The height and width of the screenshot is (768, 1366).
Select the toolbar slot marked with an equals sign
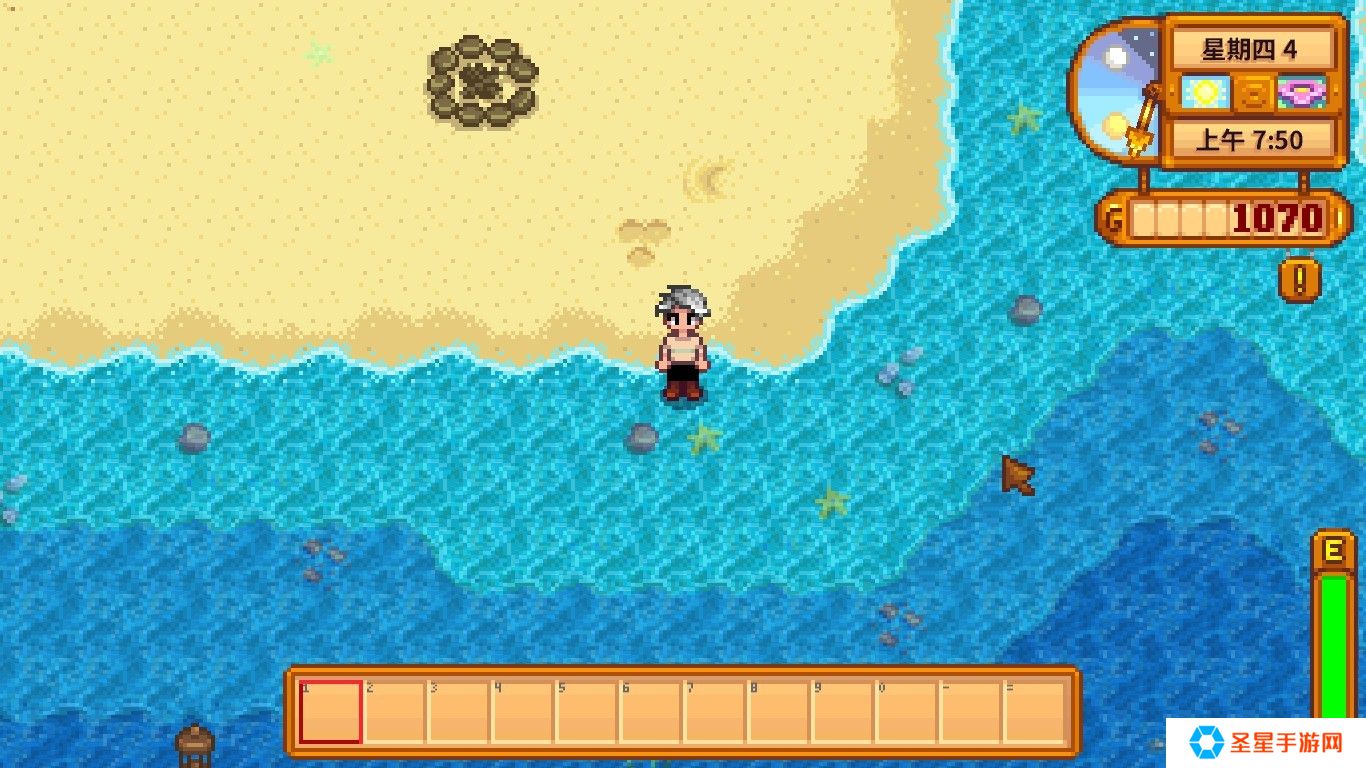click(1034, 712)
